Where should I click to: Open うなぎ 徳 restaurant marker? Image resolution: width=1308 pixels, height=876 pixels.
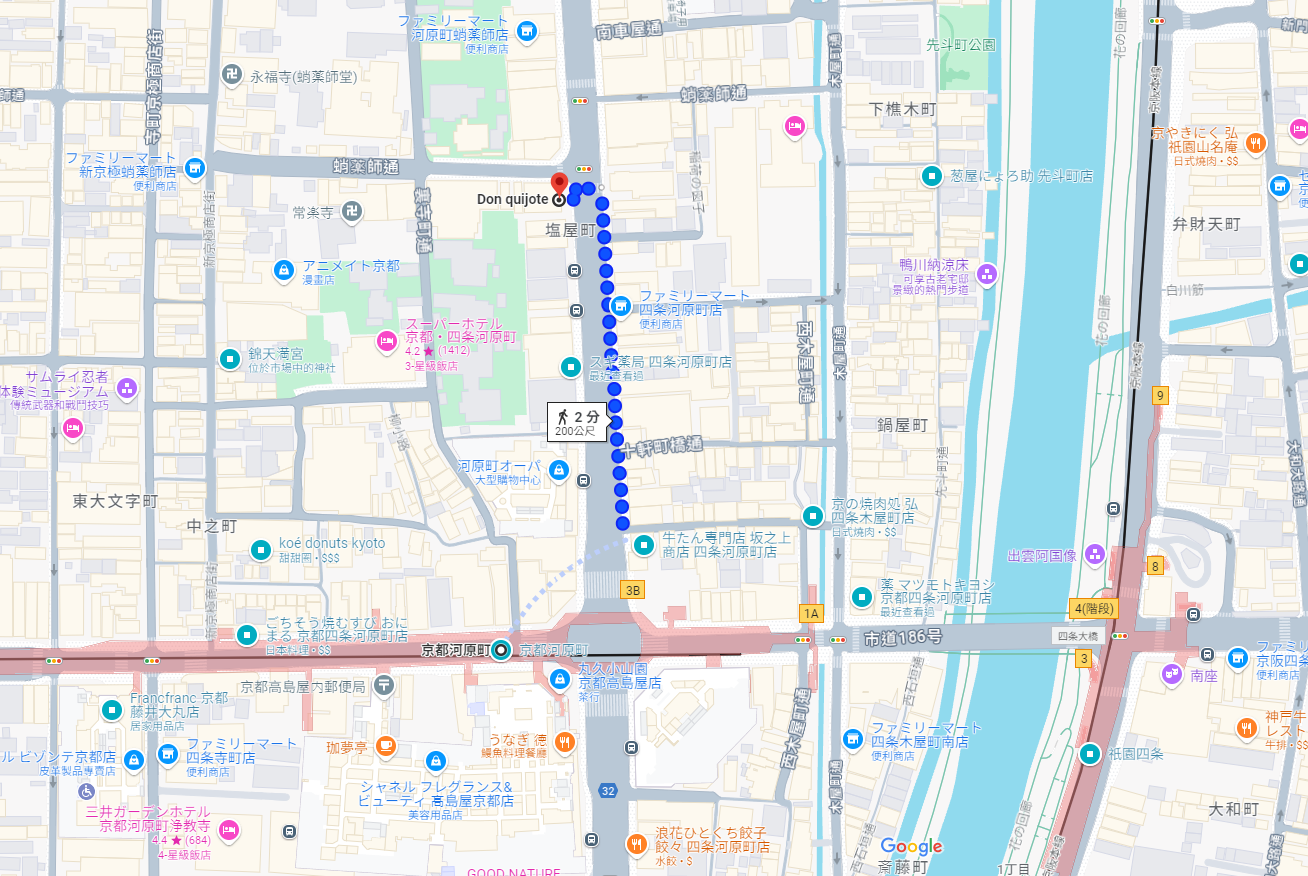565,741
